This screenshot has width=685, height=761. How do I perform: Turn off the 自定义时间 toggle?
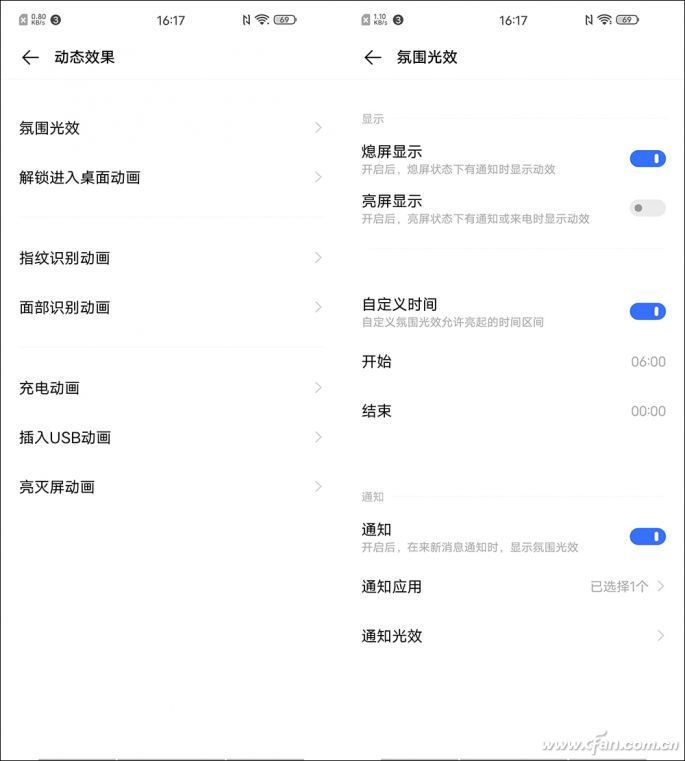coord(647,312)
